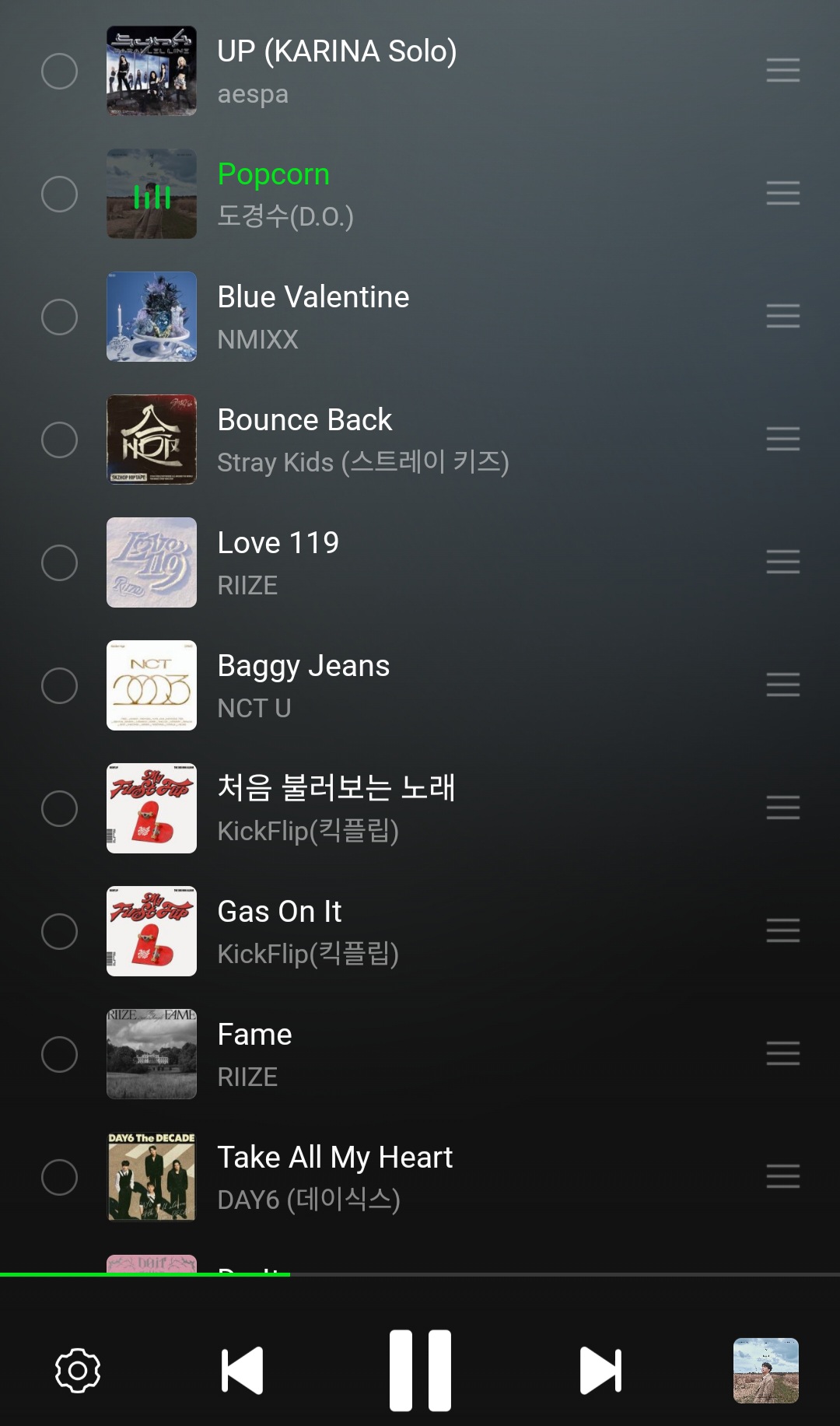The width and height of the screenshot is (840, 1426).
Task: Tap the reorder handle for Love 119
Action: (782, 562)
